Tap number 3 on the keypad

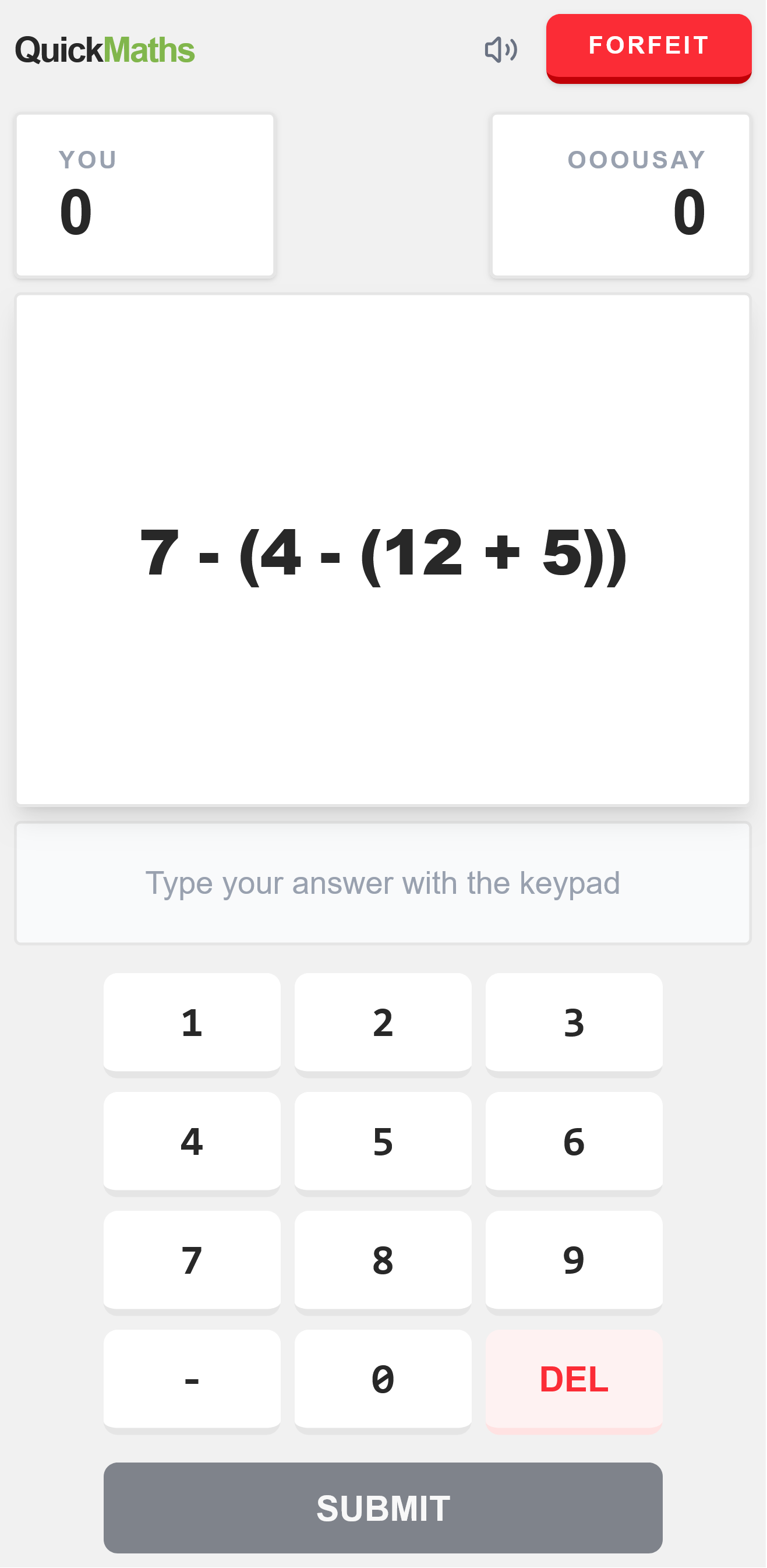point(574,1023)
